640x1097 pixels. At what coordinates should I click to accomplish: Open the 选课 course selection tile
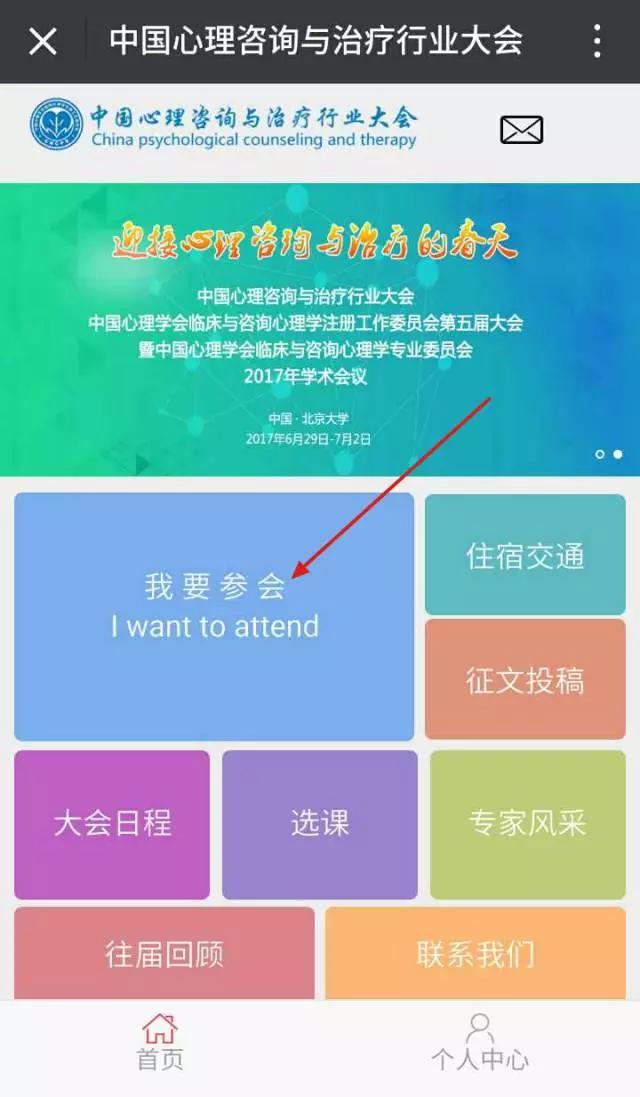coord(320,824)
